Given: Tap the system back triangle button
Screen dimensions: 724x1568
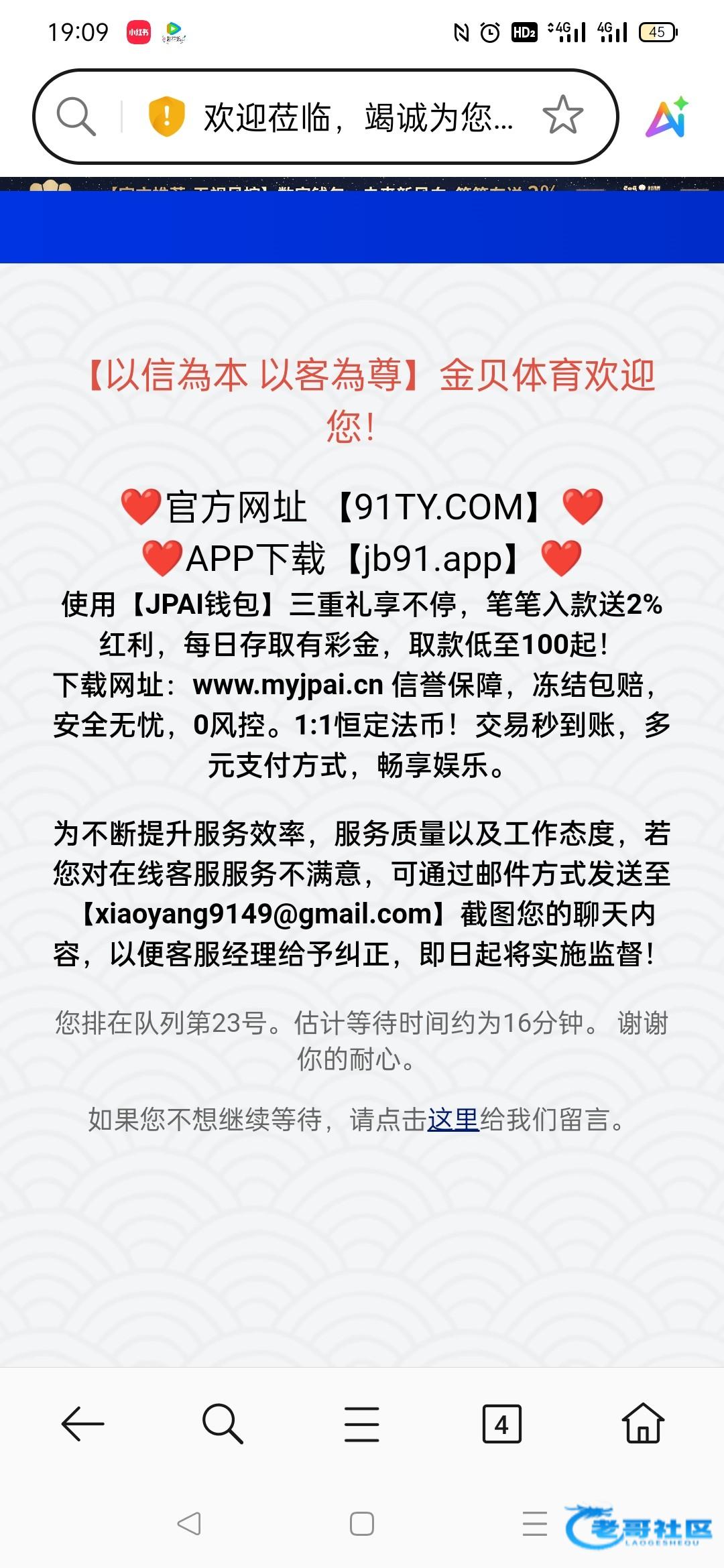Looking at the screenshot, I should pyautogui.click(x=189, y=1524).
